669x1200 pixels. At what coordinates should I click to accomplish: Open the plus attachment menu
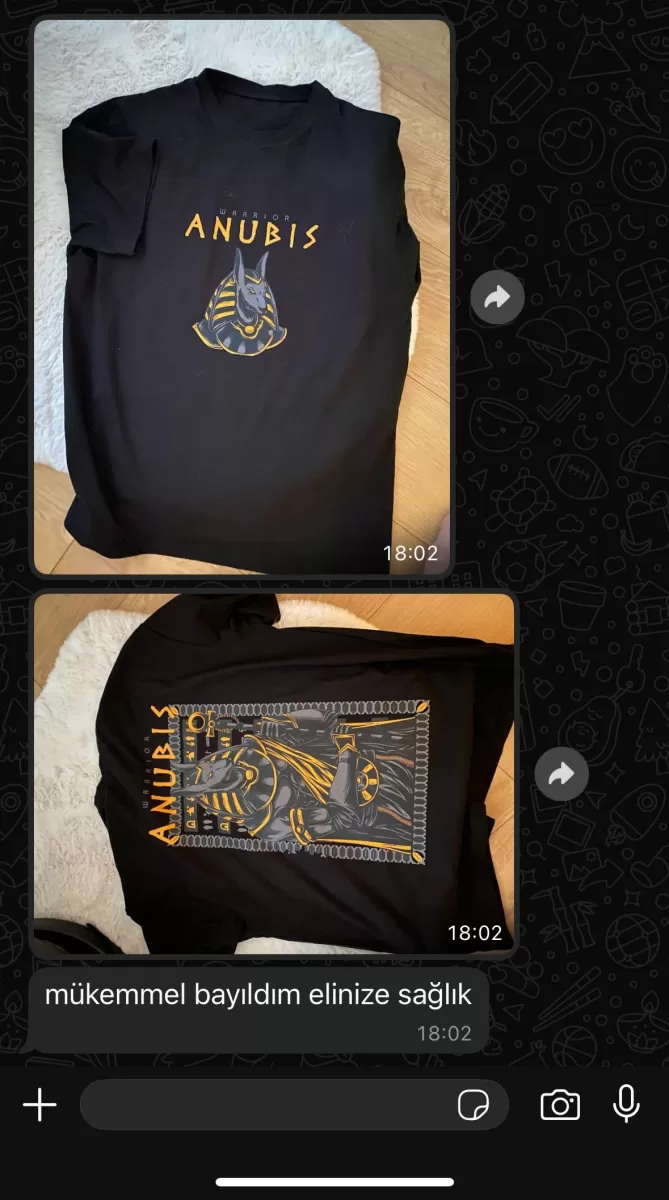tap(40, 1105)
